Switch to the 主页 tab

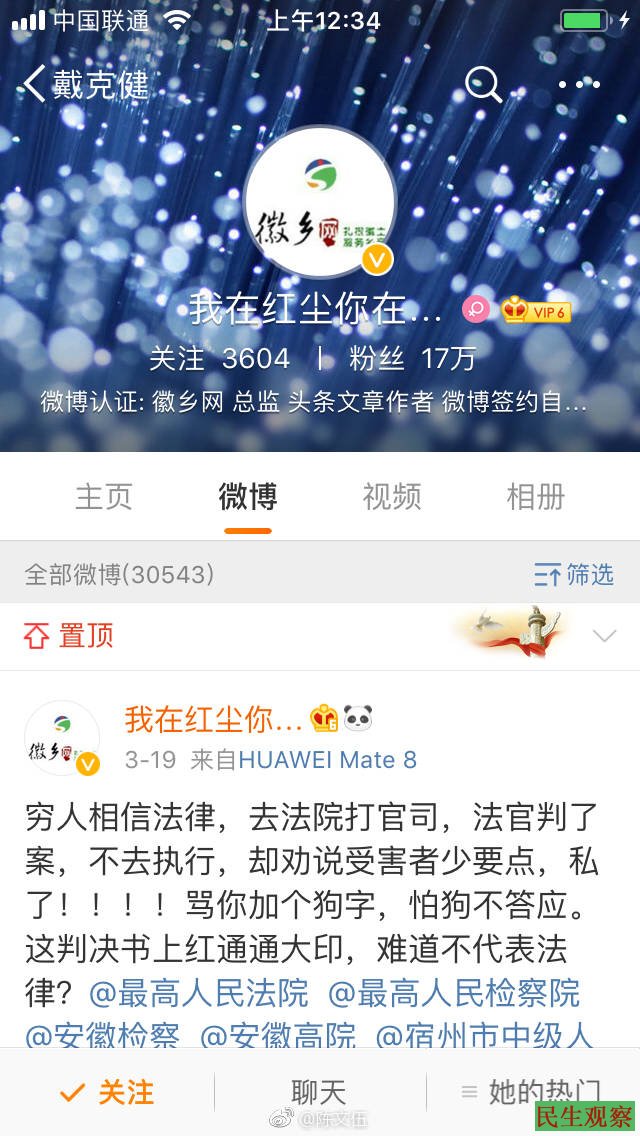[x=104, y=497]
